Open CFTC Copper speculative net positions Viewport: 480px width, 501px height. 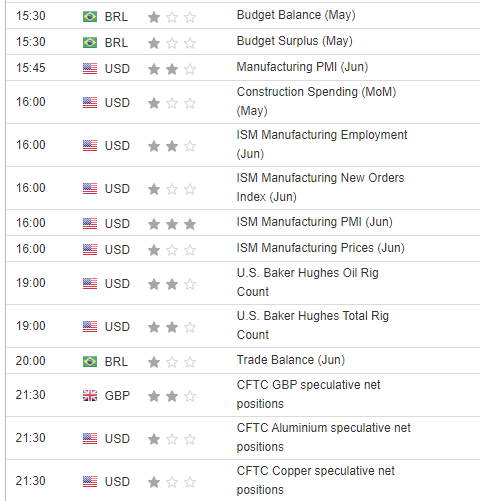pyautogui.click(x=315, y=480)
